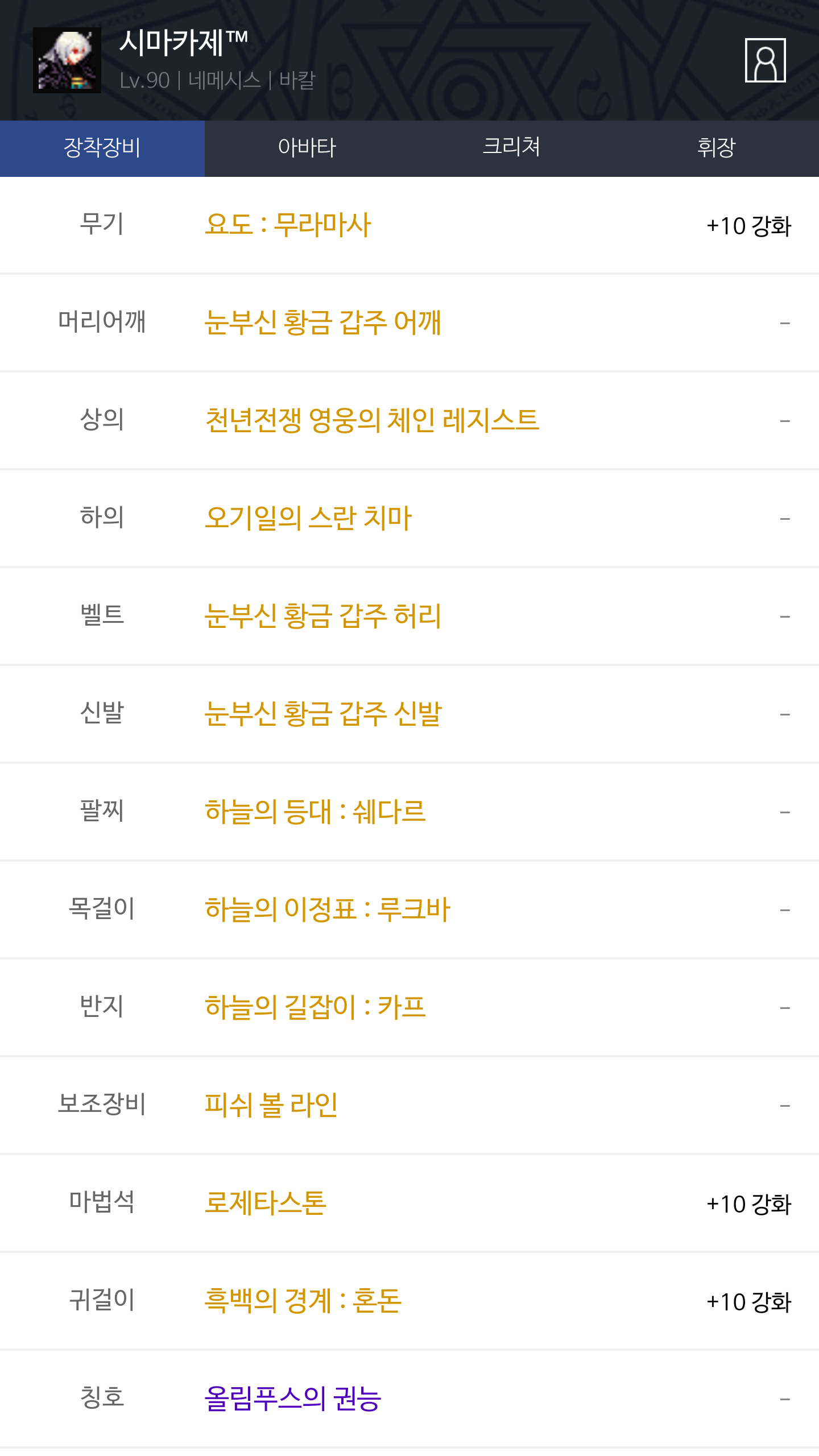Open 천년전쟁 영웅의 체인 레지스트 item

click(372, 420)
